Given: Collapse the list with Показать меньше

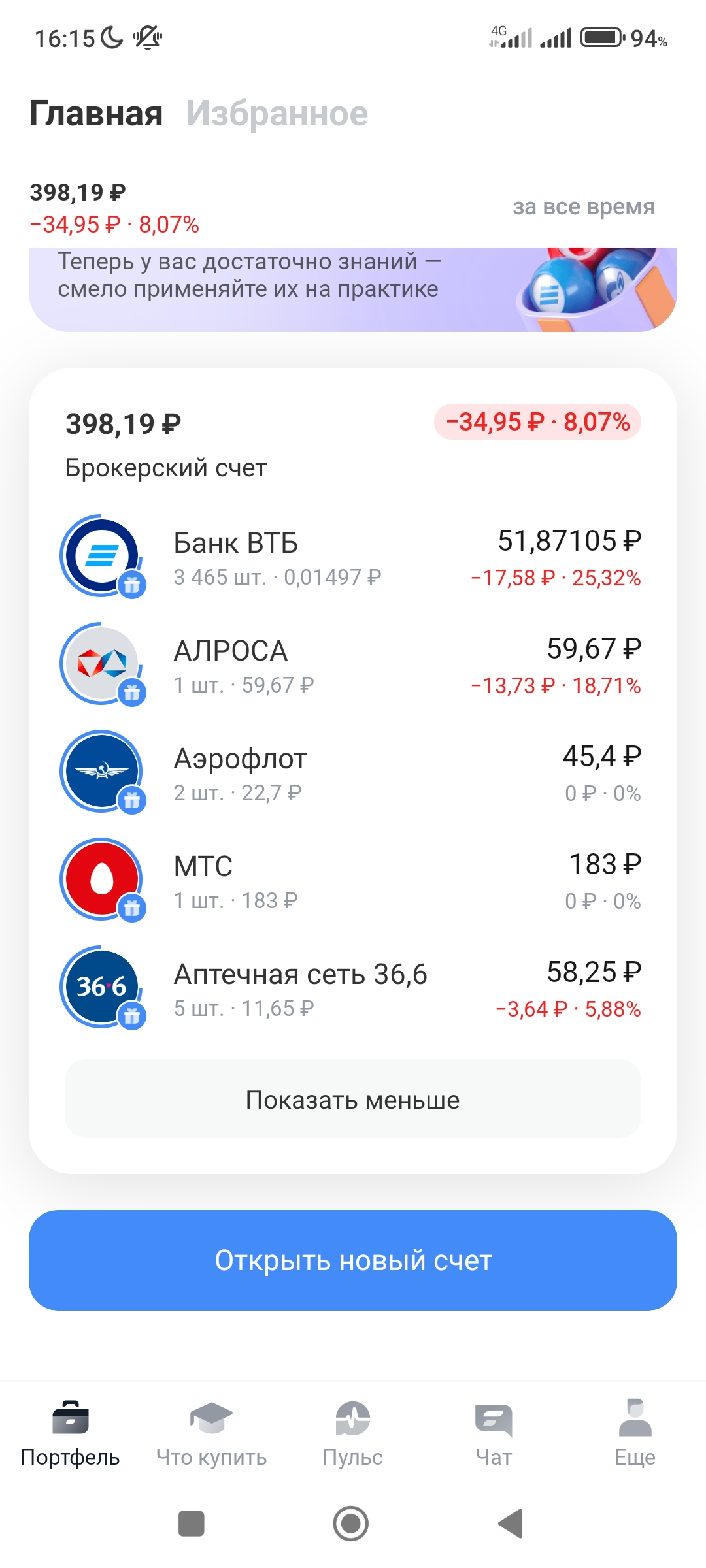Looking at the screenshot, I should pyautogui.click(x=353, y=1099).
